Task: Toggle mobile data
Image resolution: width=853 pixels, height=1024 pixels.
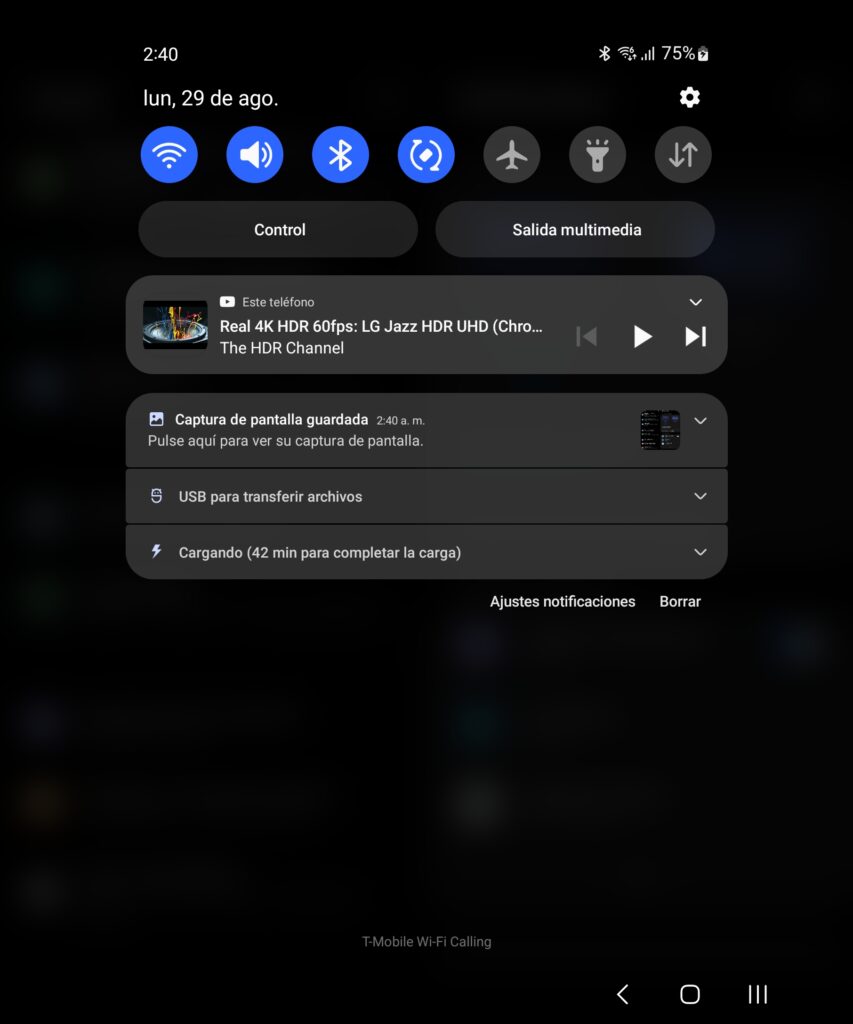Action: [x=683, y=155]
